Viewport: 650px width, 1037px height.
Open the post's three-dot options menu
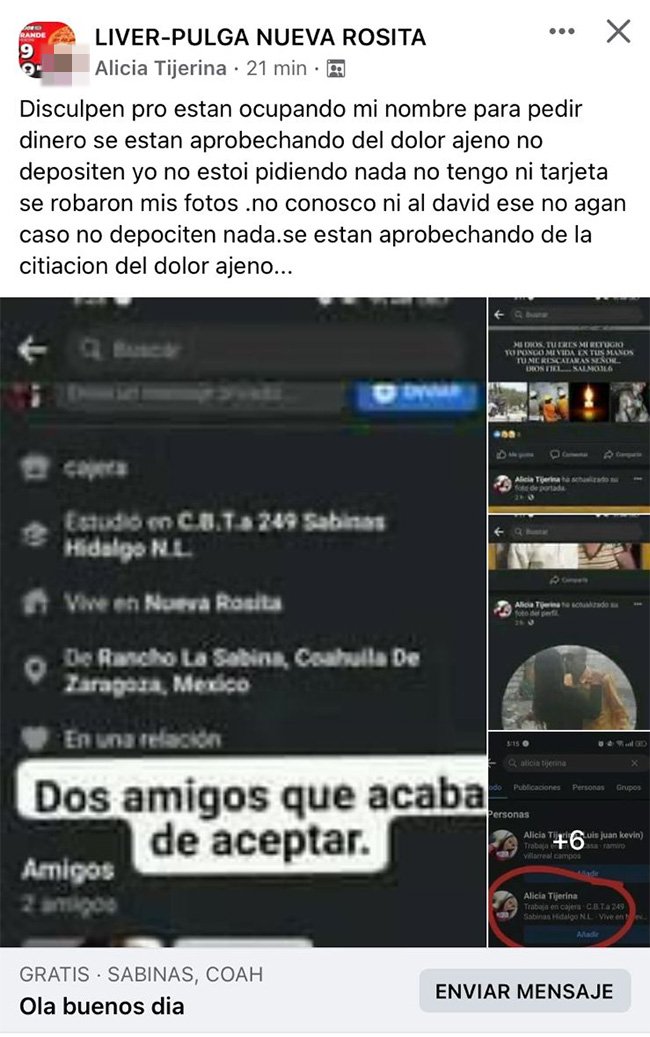pyautogui.click(x=562, y=32)
